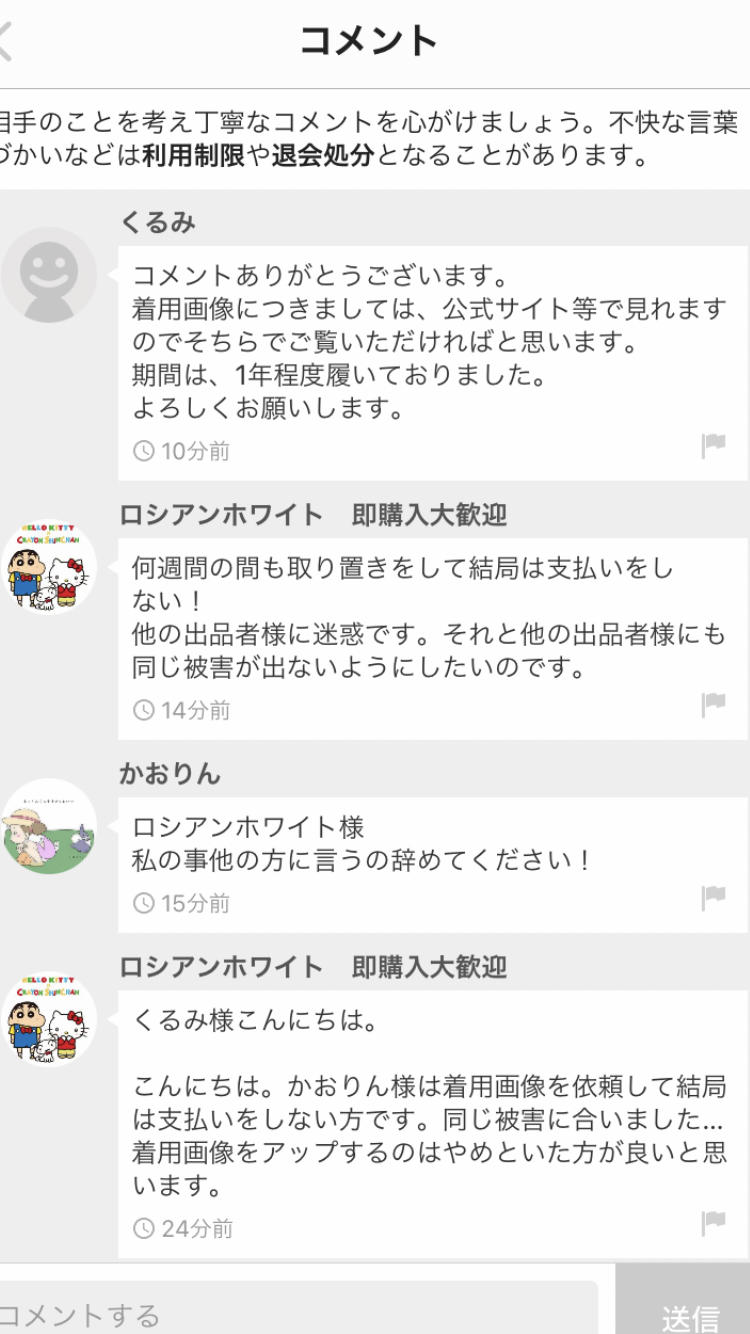This screenshot has width=750, height=1334.
Task: Go back using the top-left arrow
Action: [8, 42]
